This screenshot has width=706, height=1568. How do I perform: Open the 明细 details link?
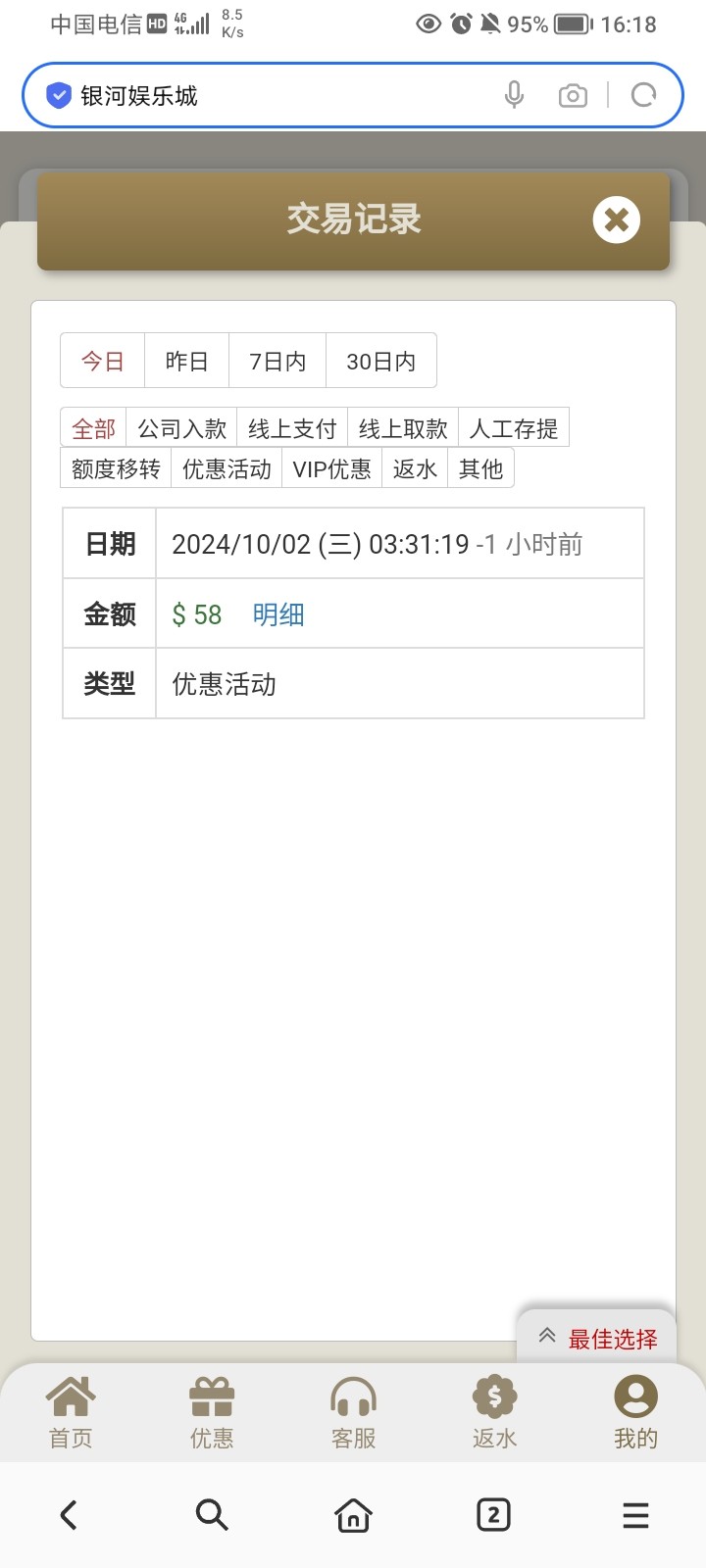point(278,613)
